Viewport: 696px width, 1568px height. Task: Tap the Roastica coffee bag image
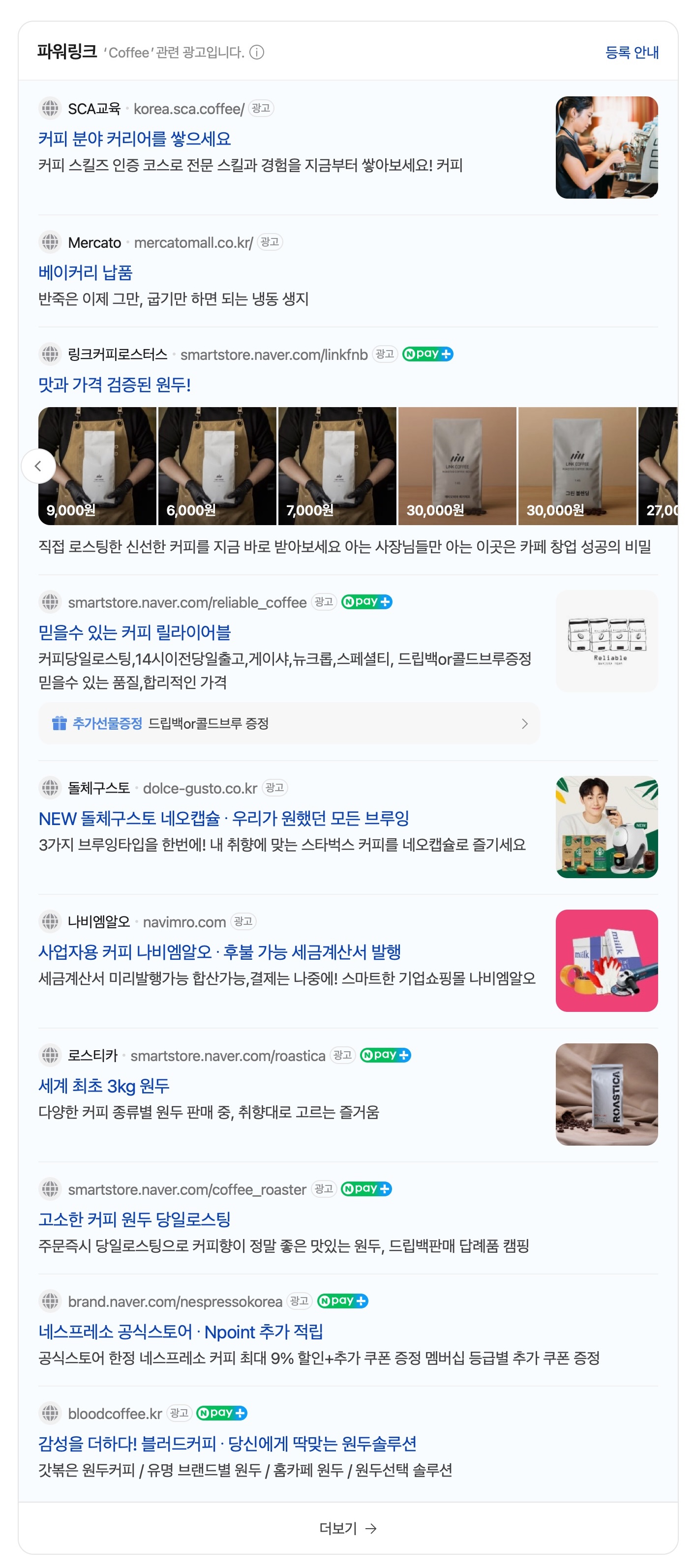pyautogui.click(x=606, y=1094)
